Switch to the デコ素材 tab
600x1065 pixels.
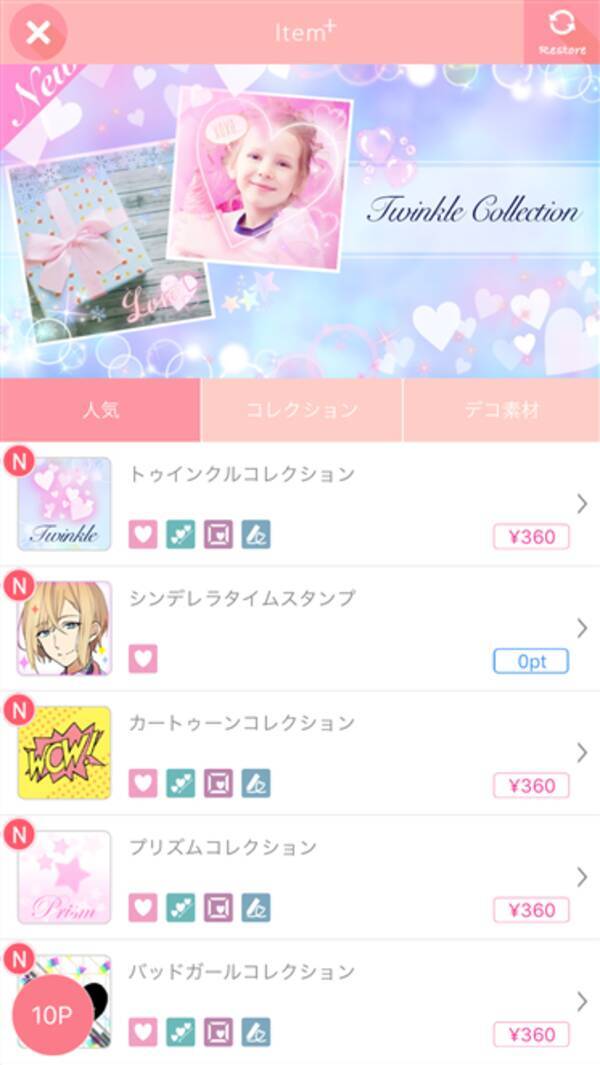coord(502,410)
